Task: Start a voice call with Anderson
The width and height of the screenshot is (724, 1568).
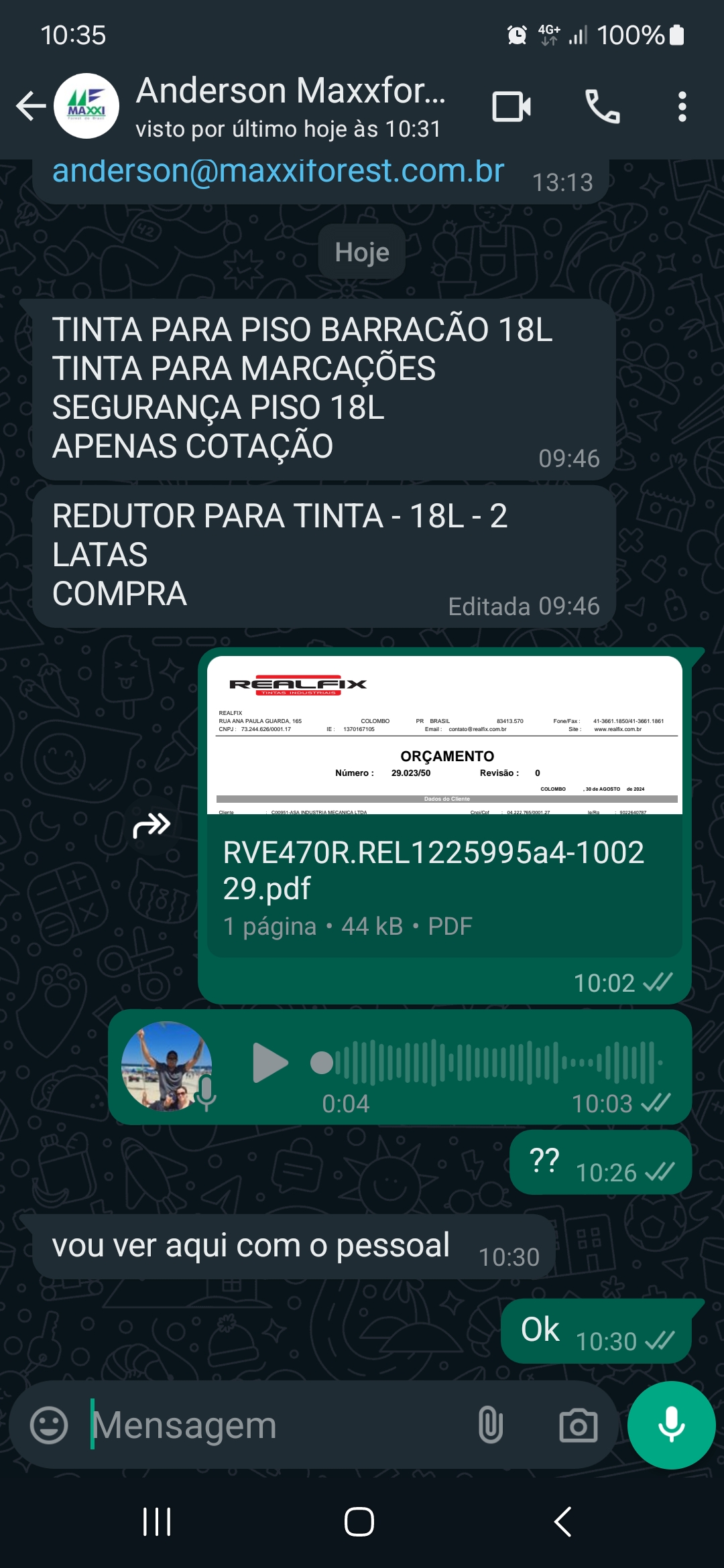Action: (x=602, y=107)
